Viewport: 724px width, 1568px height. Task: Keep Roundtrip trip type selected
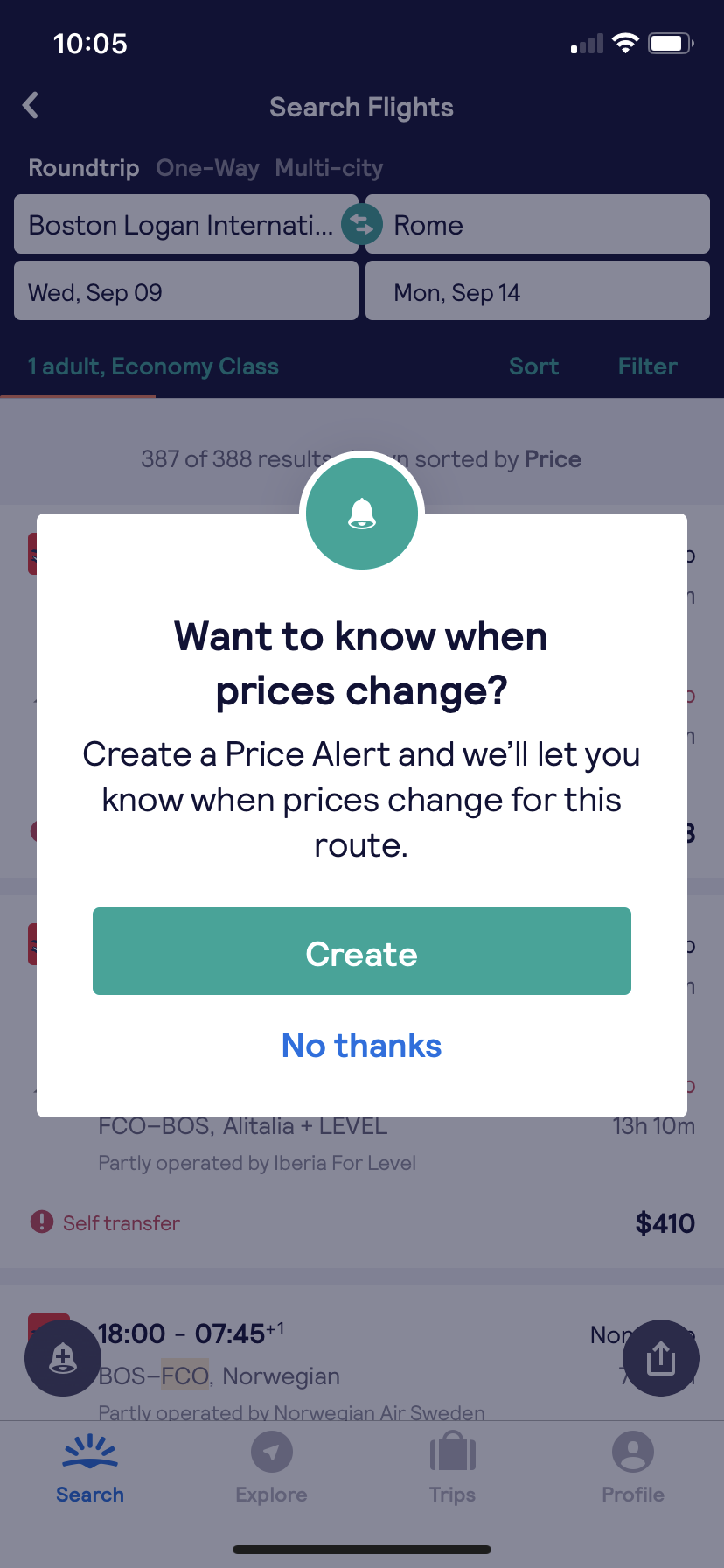[83, 167]
